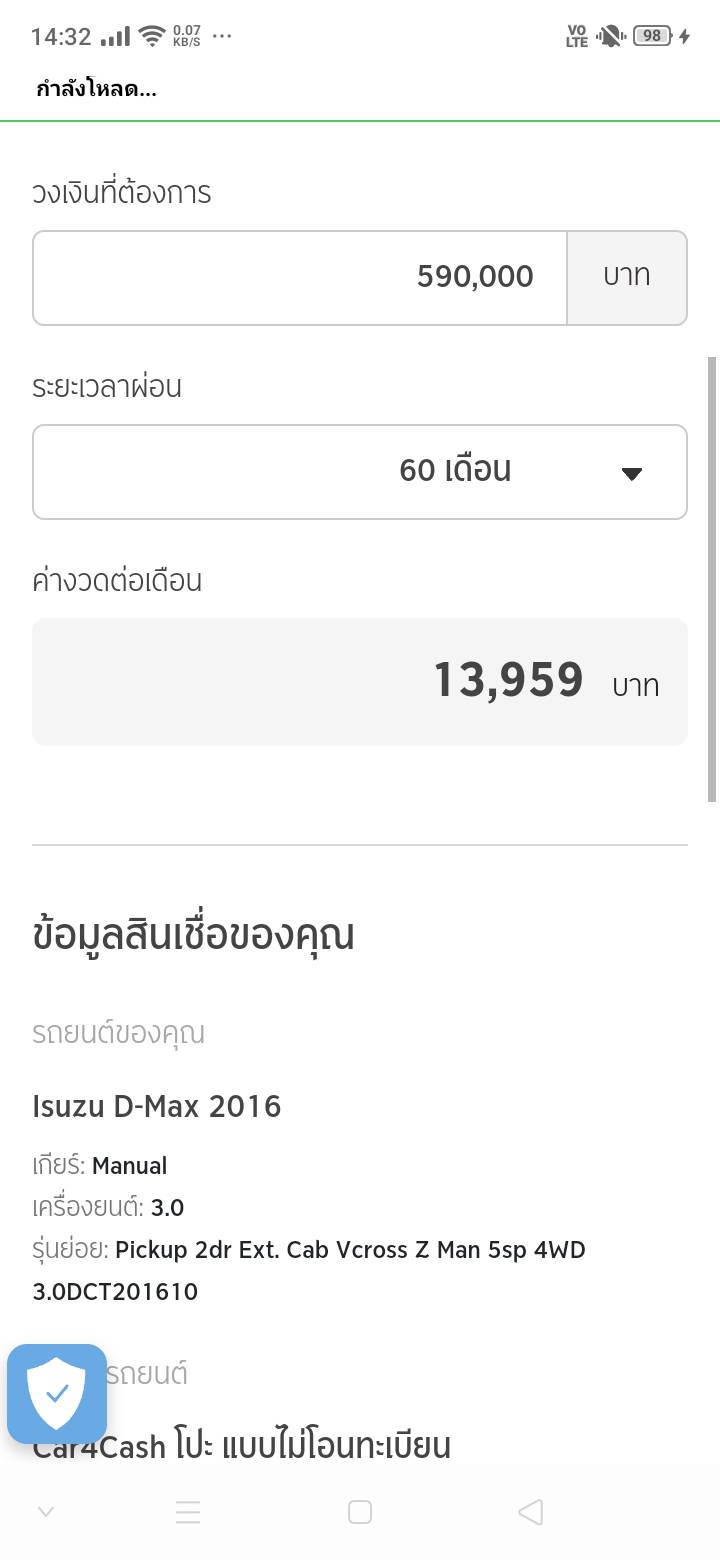This screenshot has width=720, height=1560.
Task: Go back using the system back arrow
Action: (x=531, y=1512)
